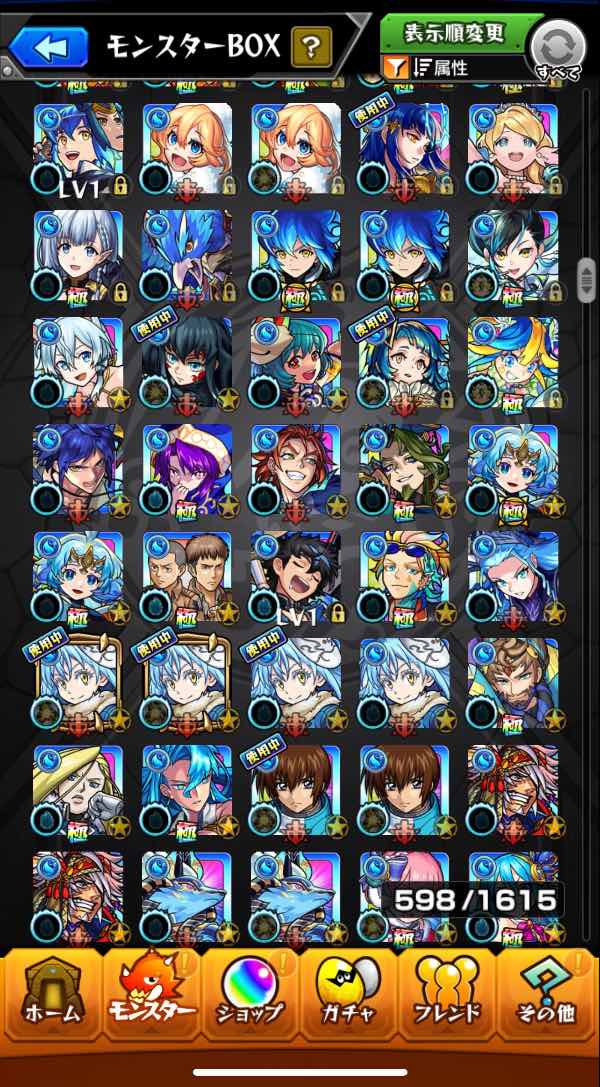
Task: Open the help question mark button
Action: (x=312, y=47)
